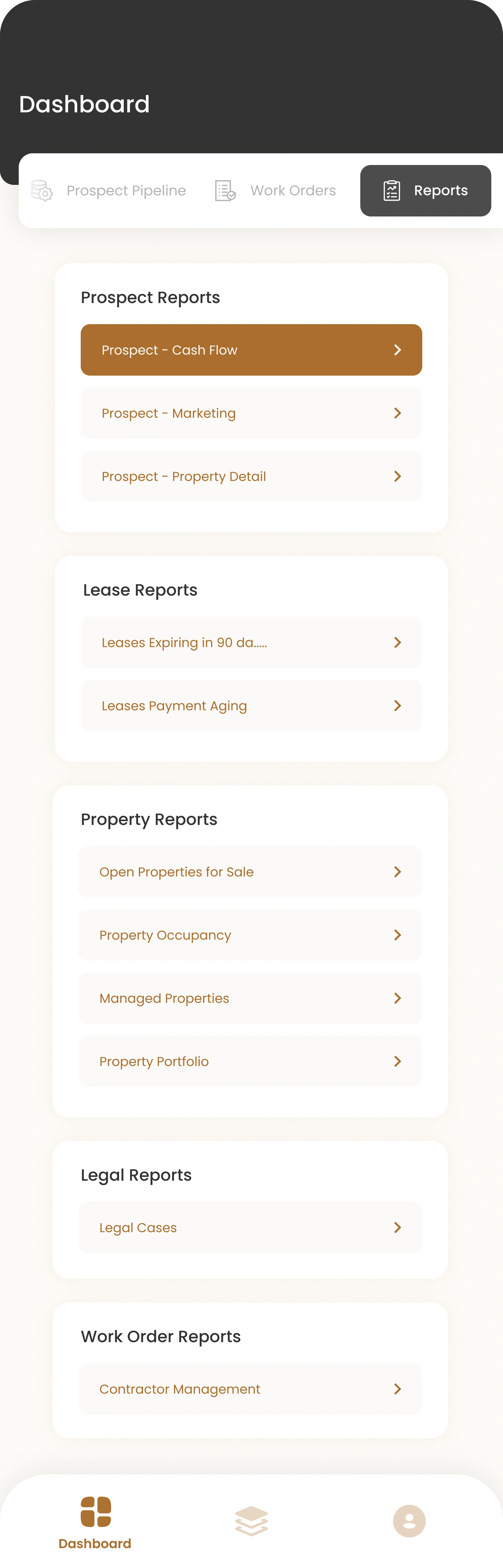Switch to the Work Orders tab
This screenshot has width=503, height=1568.
(275, 190)
